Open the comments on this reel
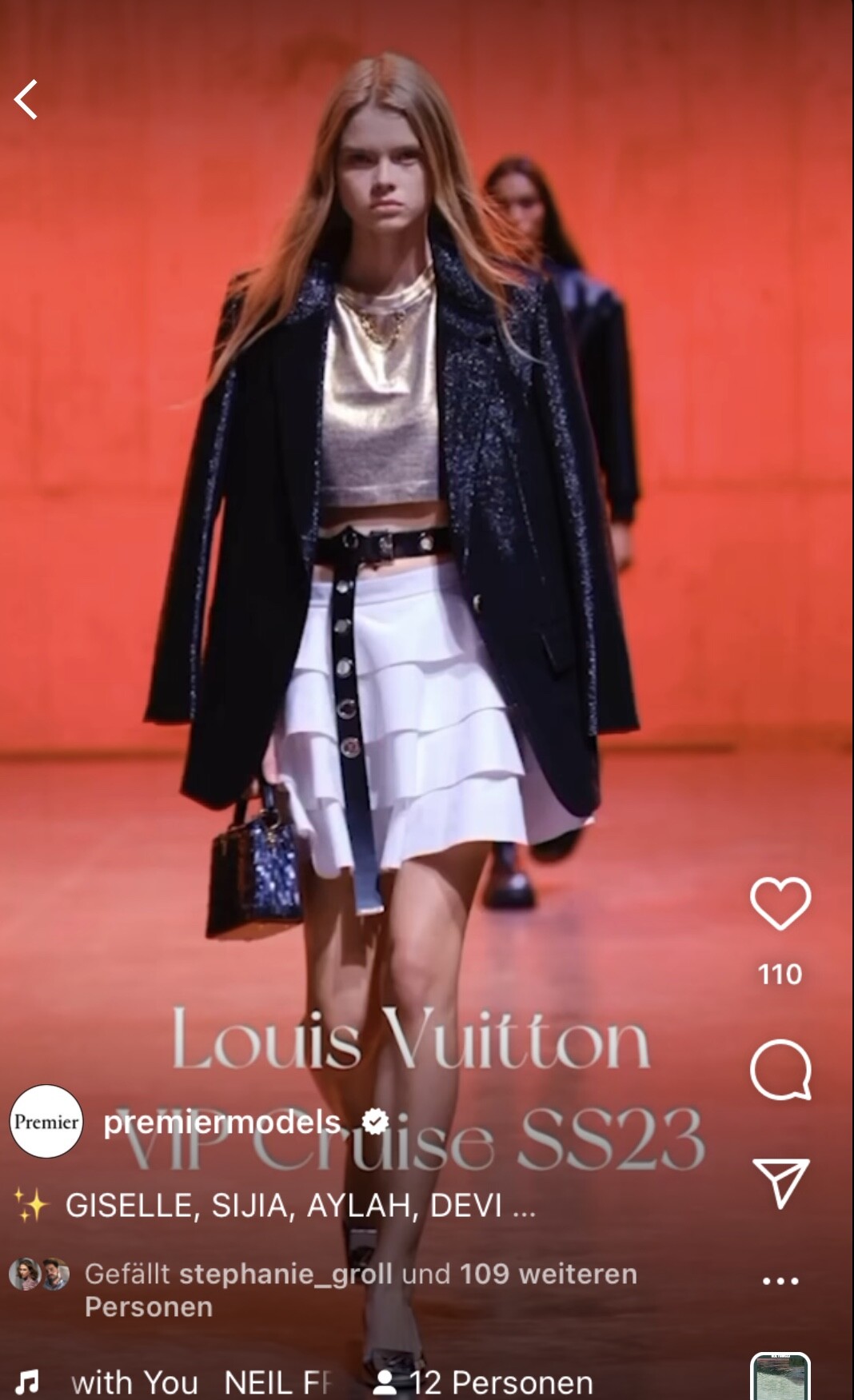This screenshot has height=1400, width=854. point(780,1070)
